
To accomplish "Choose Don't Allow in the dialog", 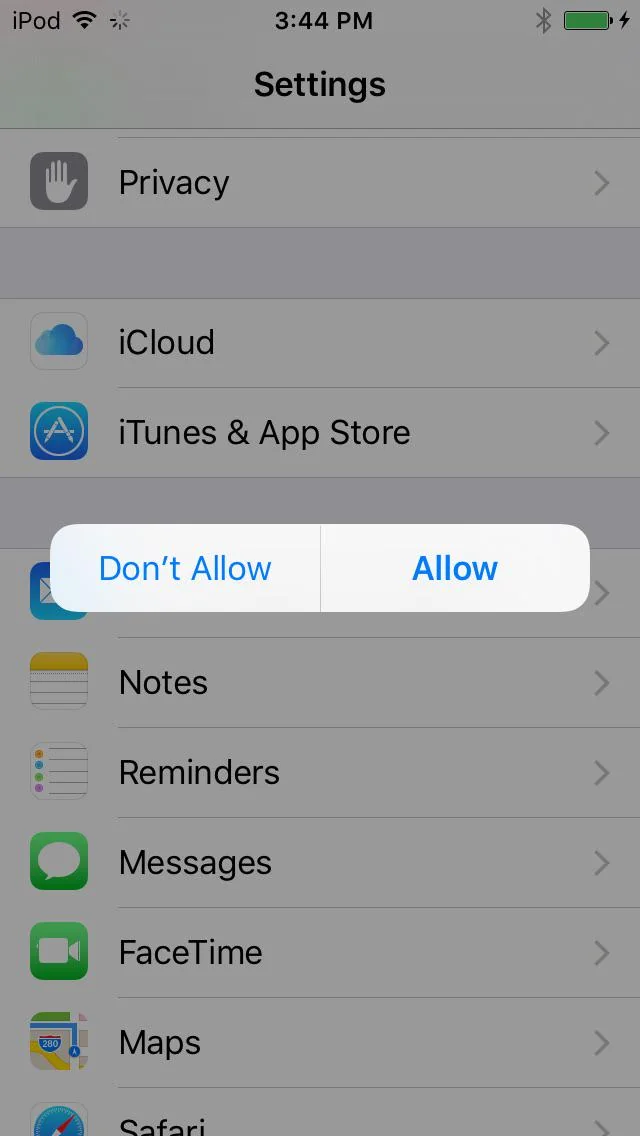I will 185,568.
